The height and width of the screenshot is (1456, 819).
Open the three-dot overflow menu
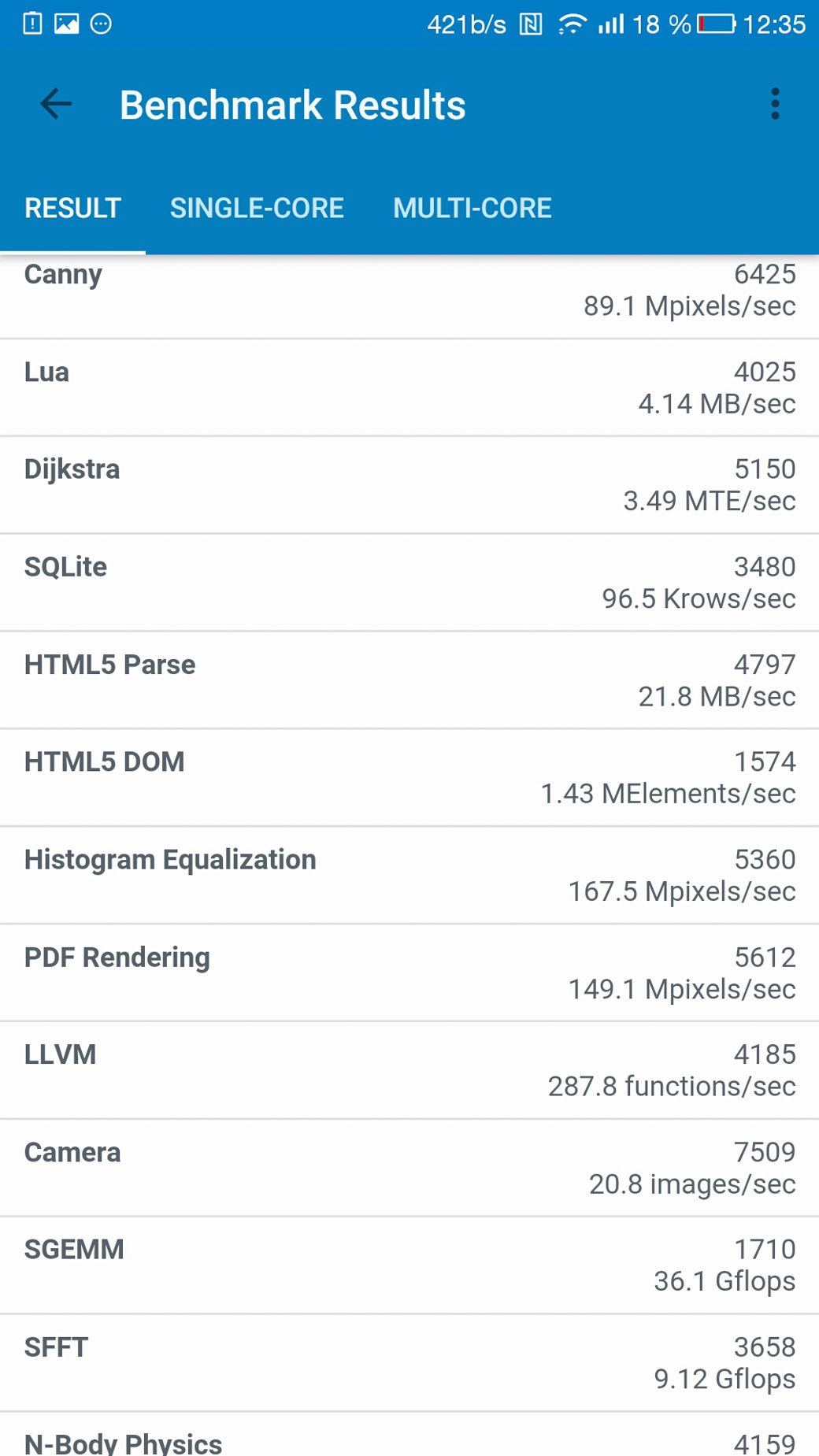[x=775, y=104]
